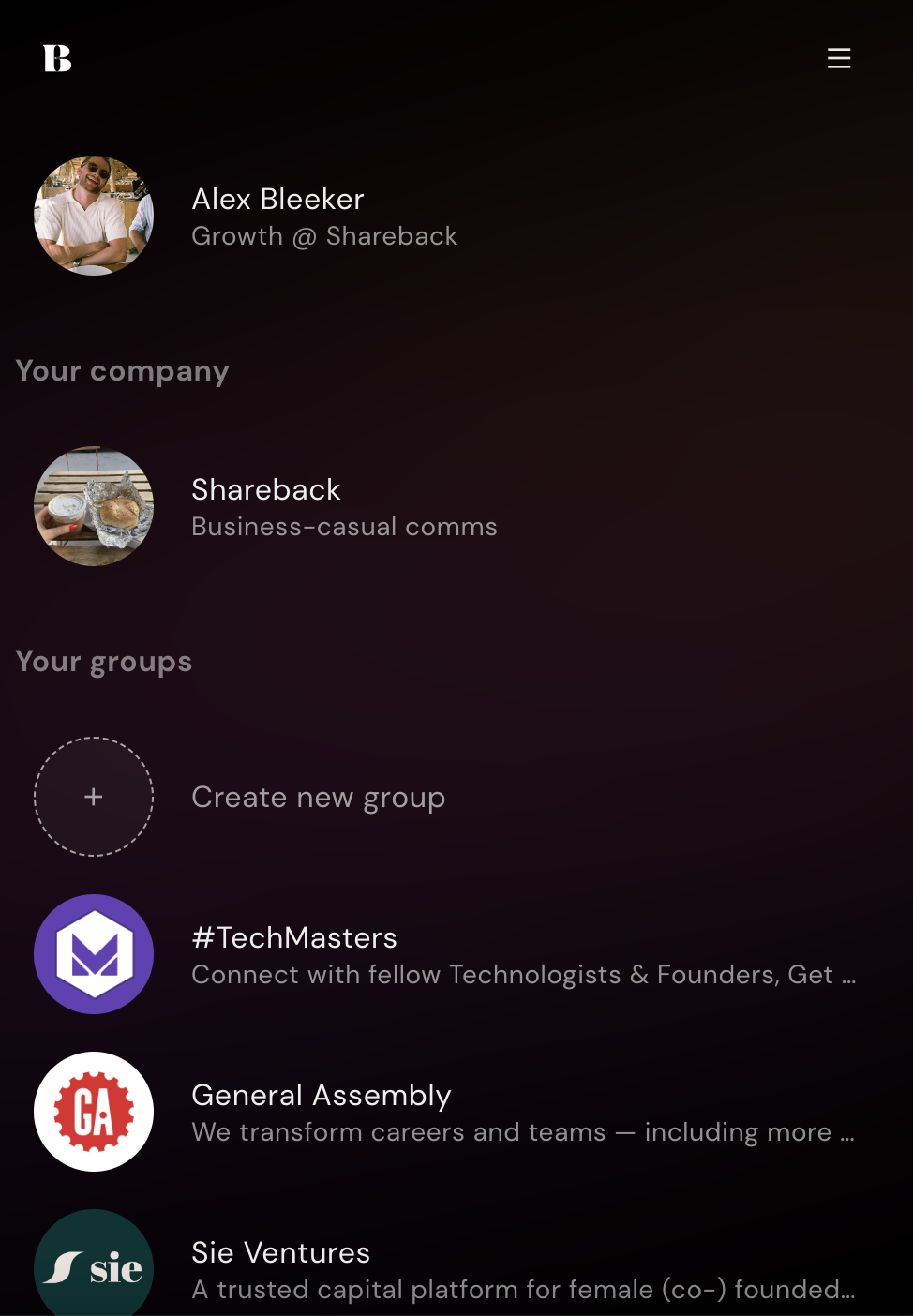Open the Shareback company page
Screen dimensions: 913x1316
(266, 490)
